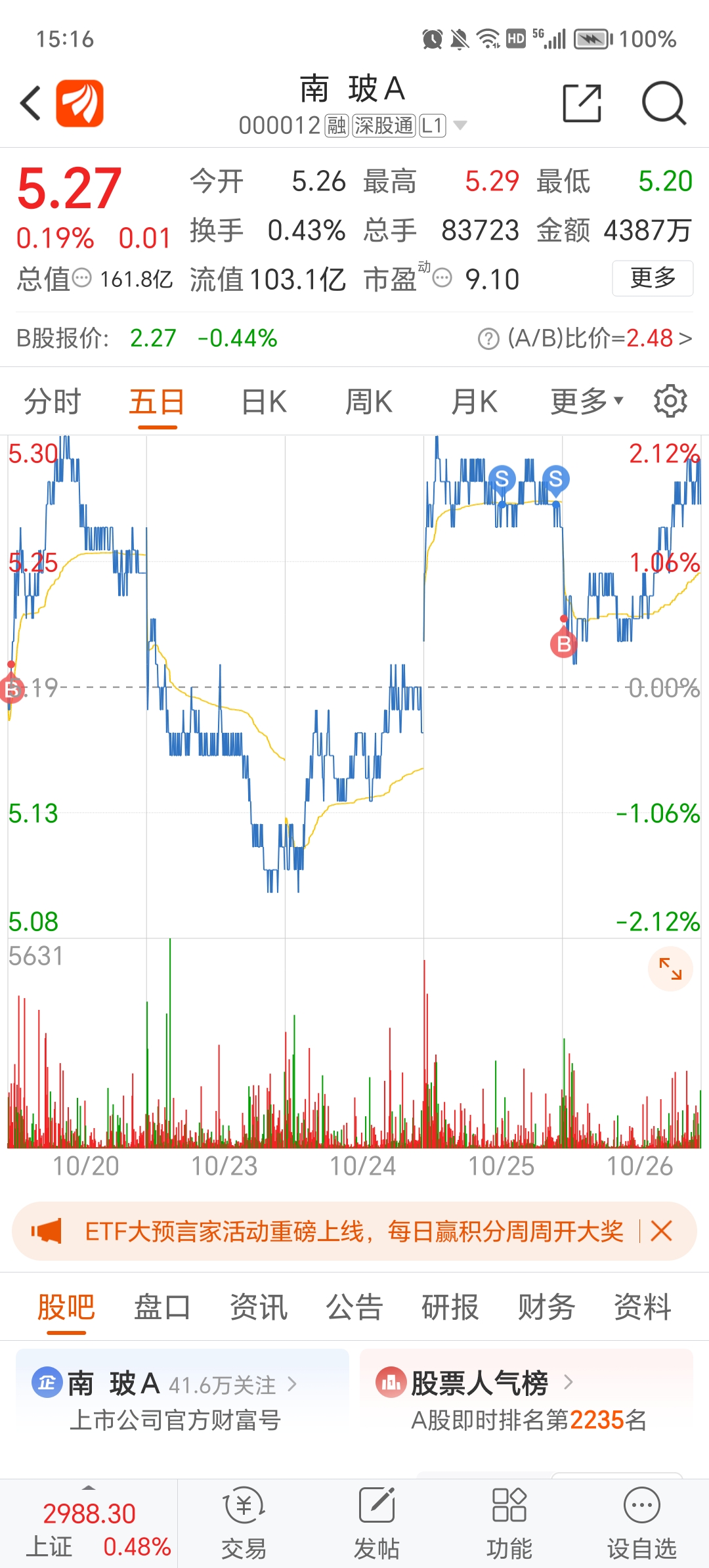Image resolution: width=709 pixels, height=1568 pixels.
Task: Open the 公告 tab
Action: [x=354, y=1307]
